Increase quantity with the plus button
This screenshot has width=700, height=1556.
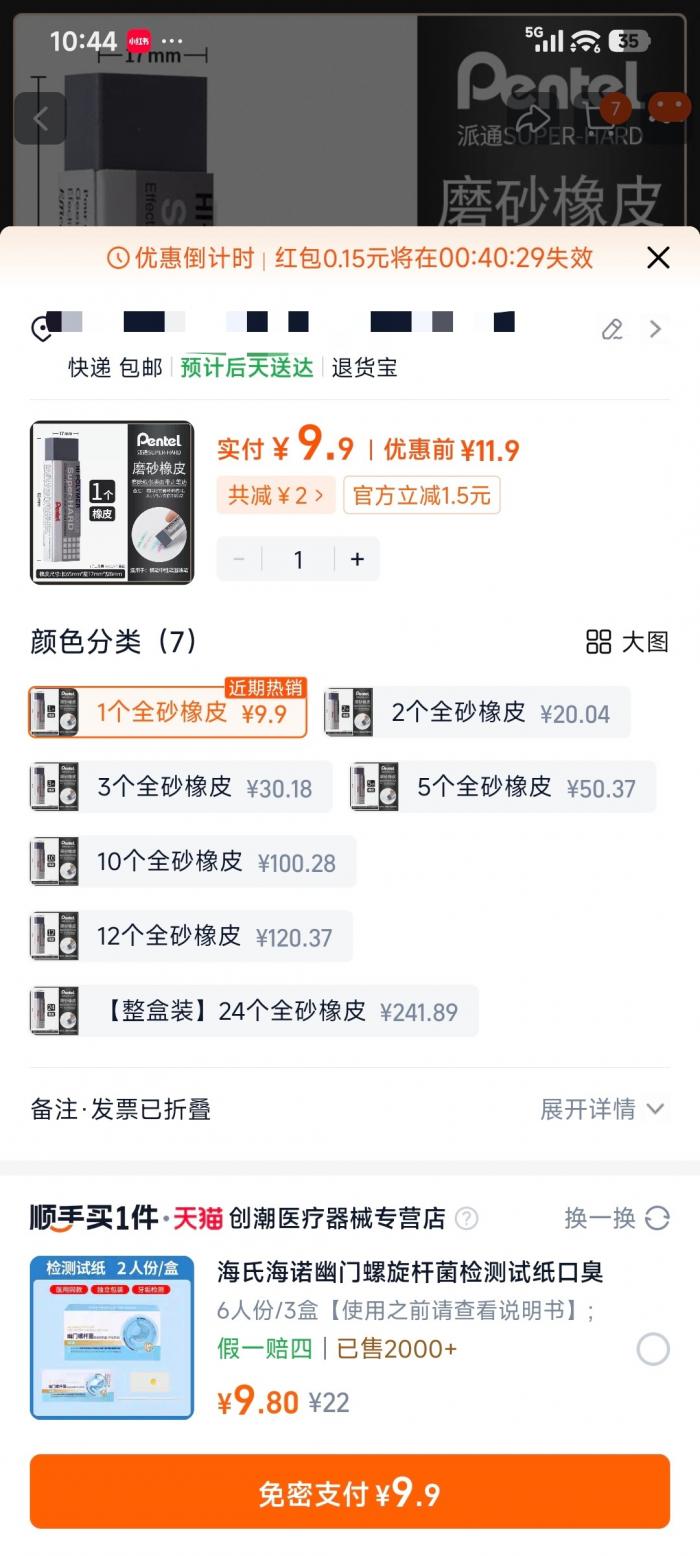click(357, 559)
